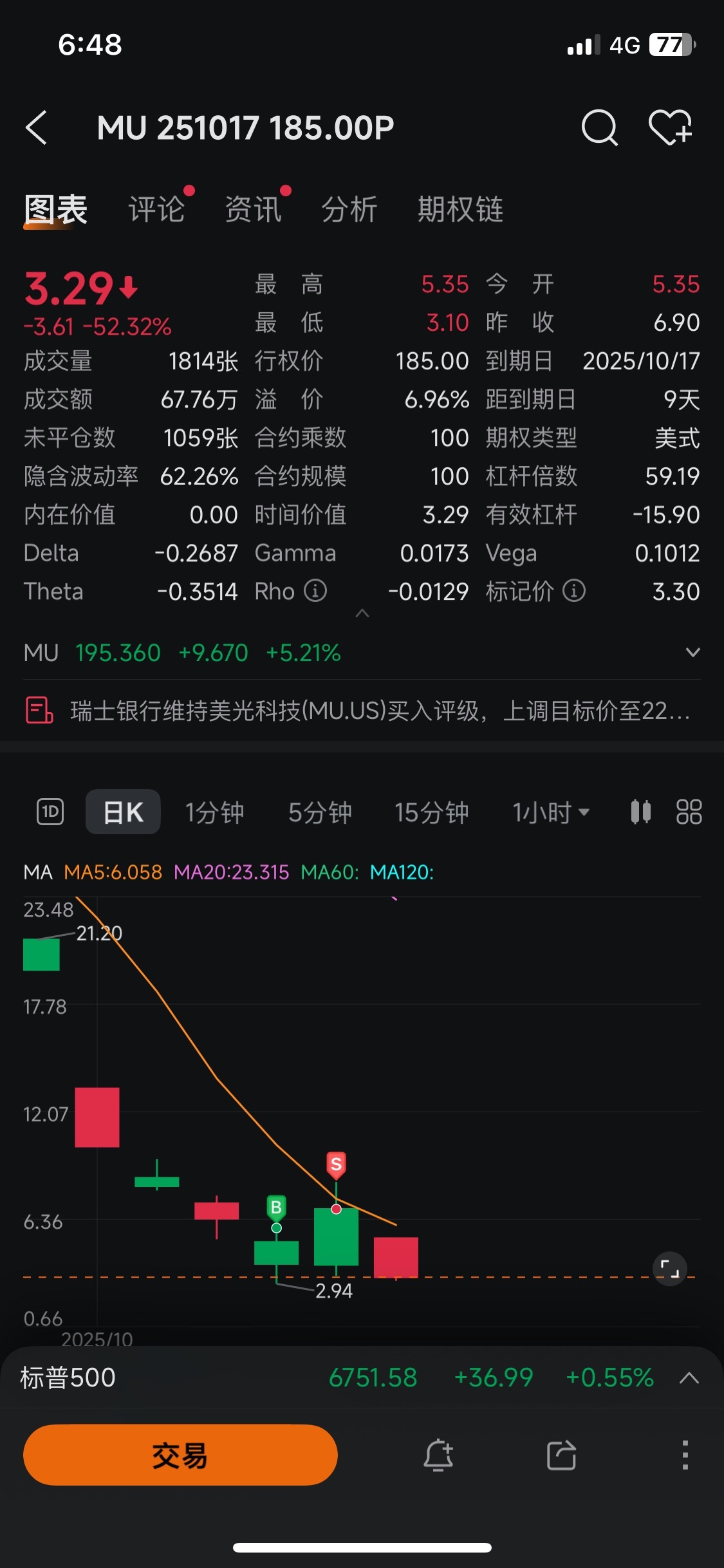Switch the chart to 15分钟

coord(431,812)
